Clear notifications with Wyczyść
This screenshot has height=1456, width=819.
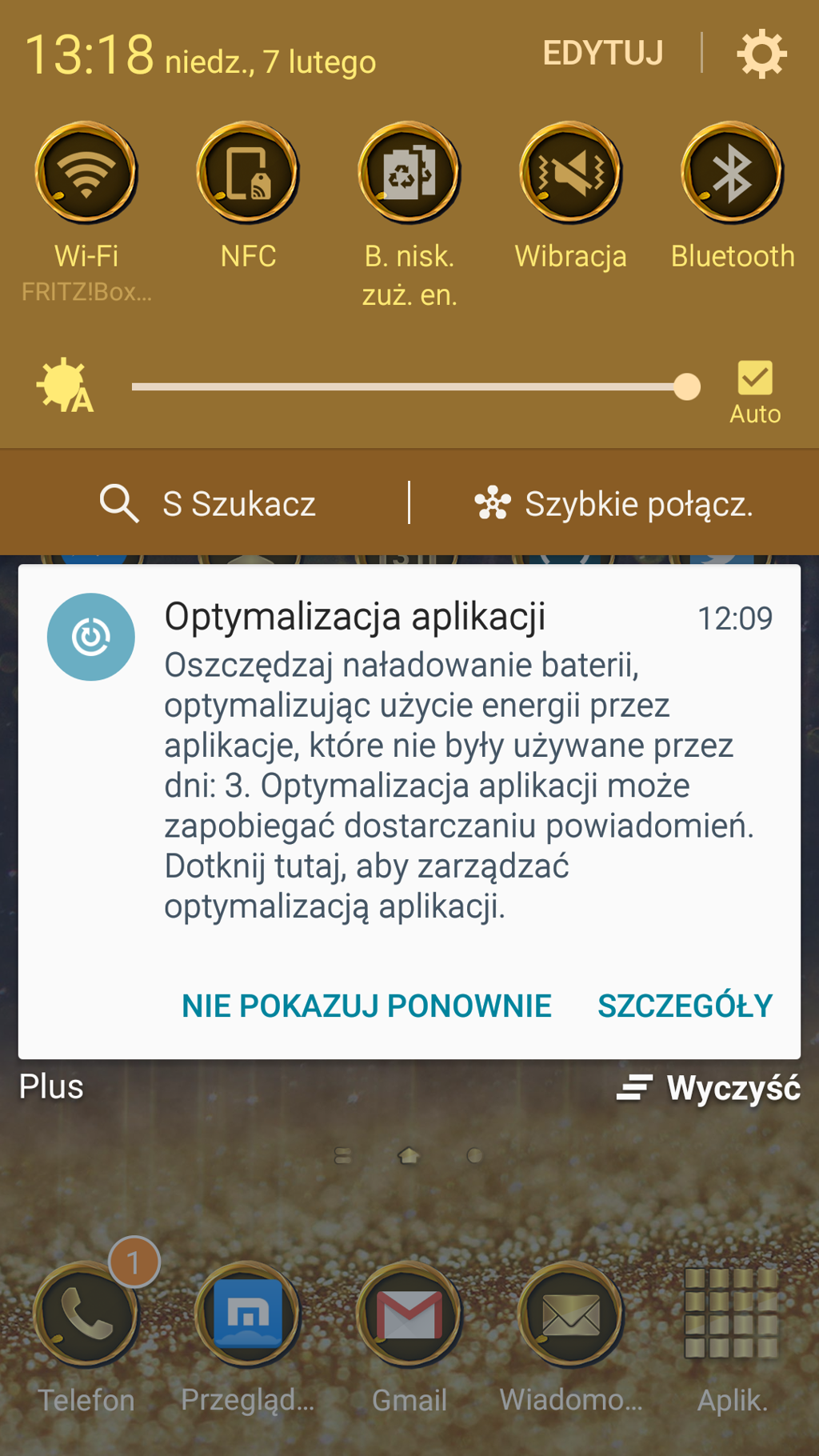709,1088
